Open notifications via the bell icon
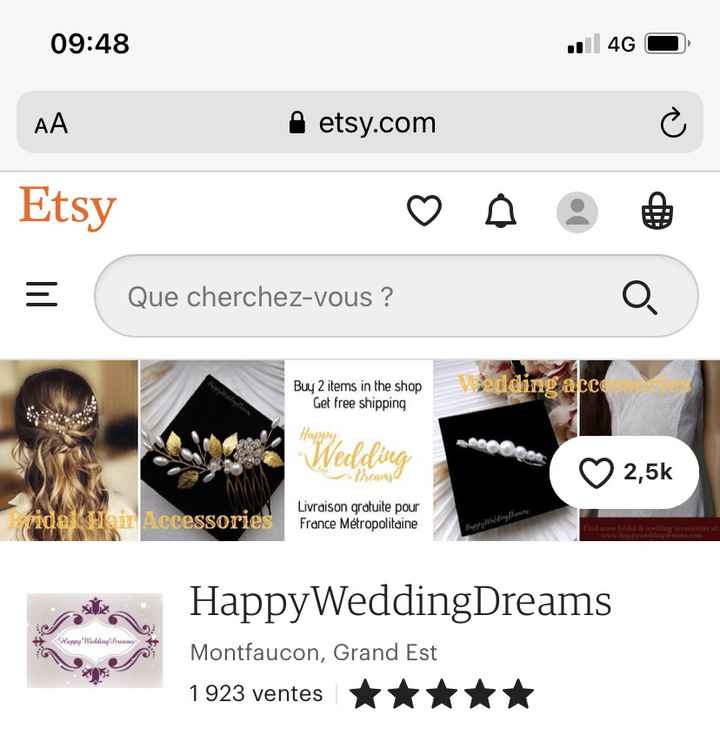The image size is (720, 756). pyautogui.click(x=502, y=211)
